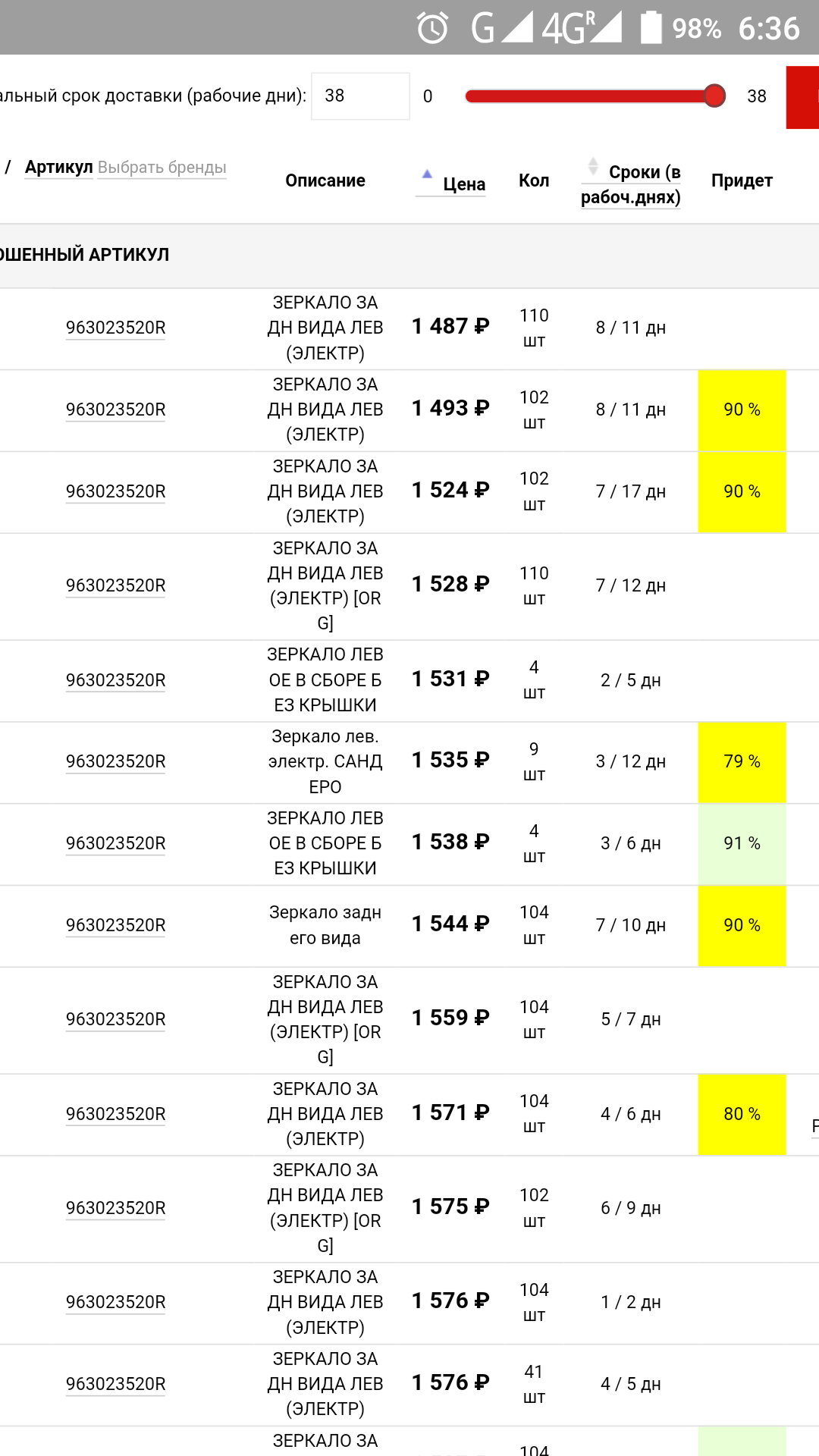Open article 963023520R priced 1 524 ₽
The width and height of the screenshot is (819, 1456).
point(115,491)
